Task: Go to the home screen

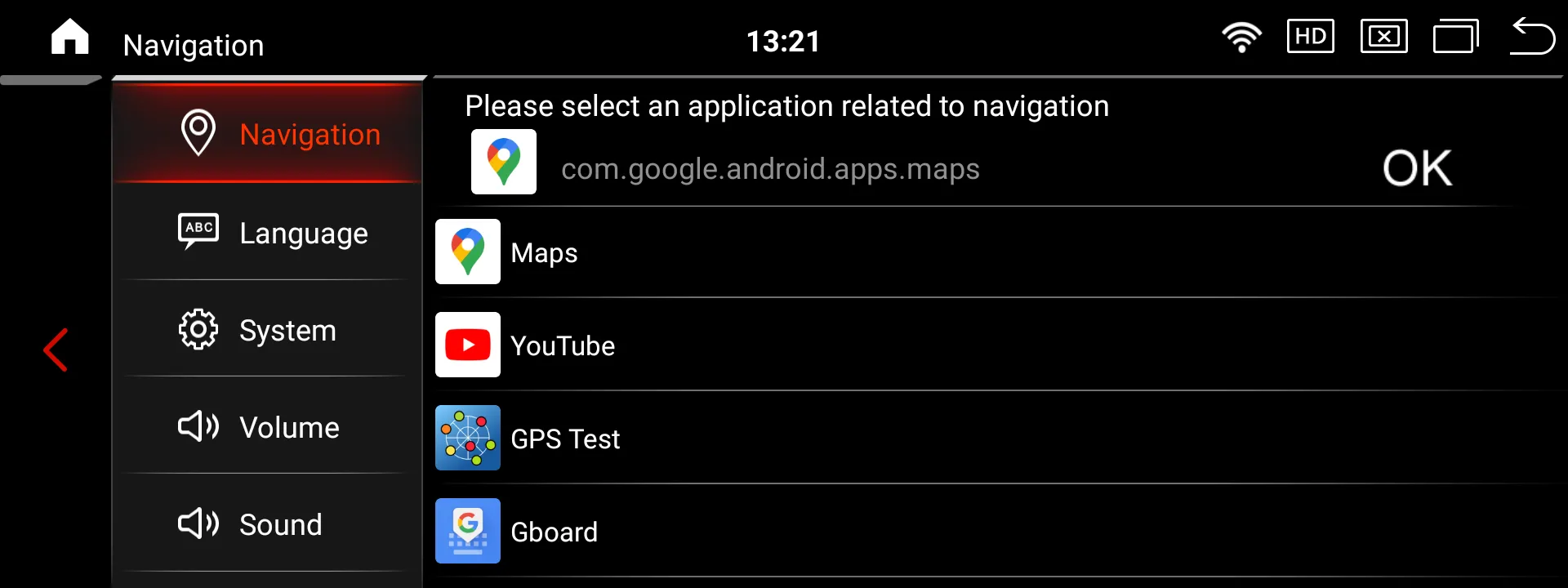Action: [70, 38]
